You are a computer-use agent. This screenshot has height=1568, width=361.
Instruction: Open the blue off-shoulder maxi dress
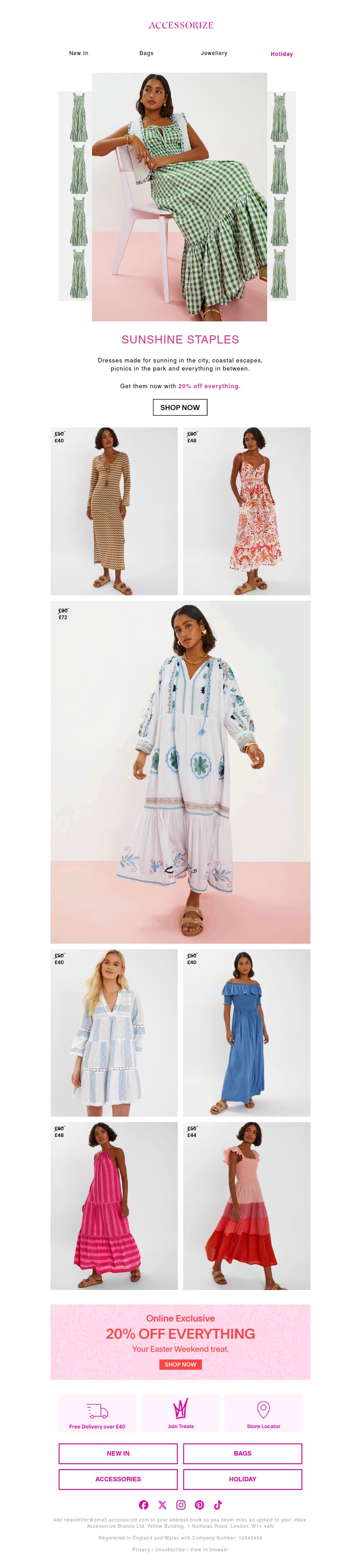(246, 1032)
